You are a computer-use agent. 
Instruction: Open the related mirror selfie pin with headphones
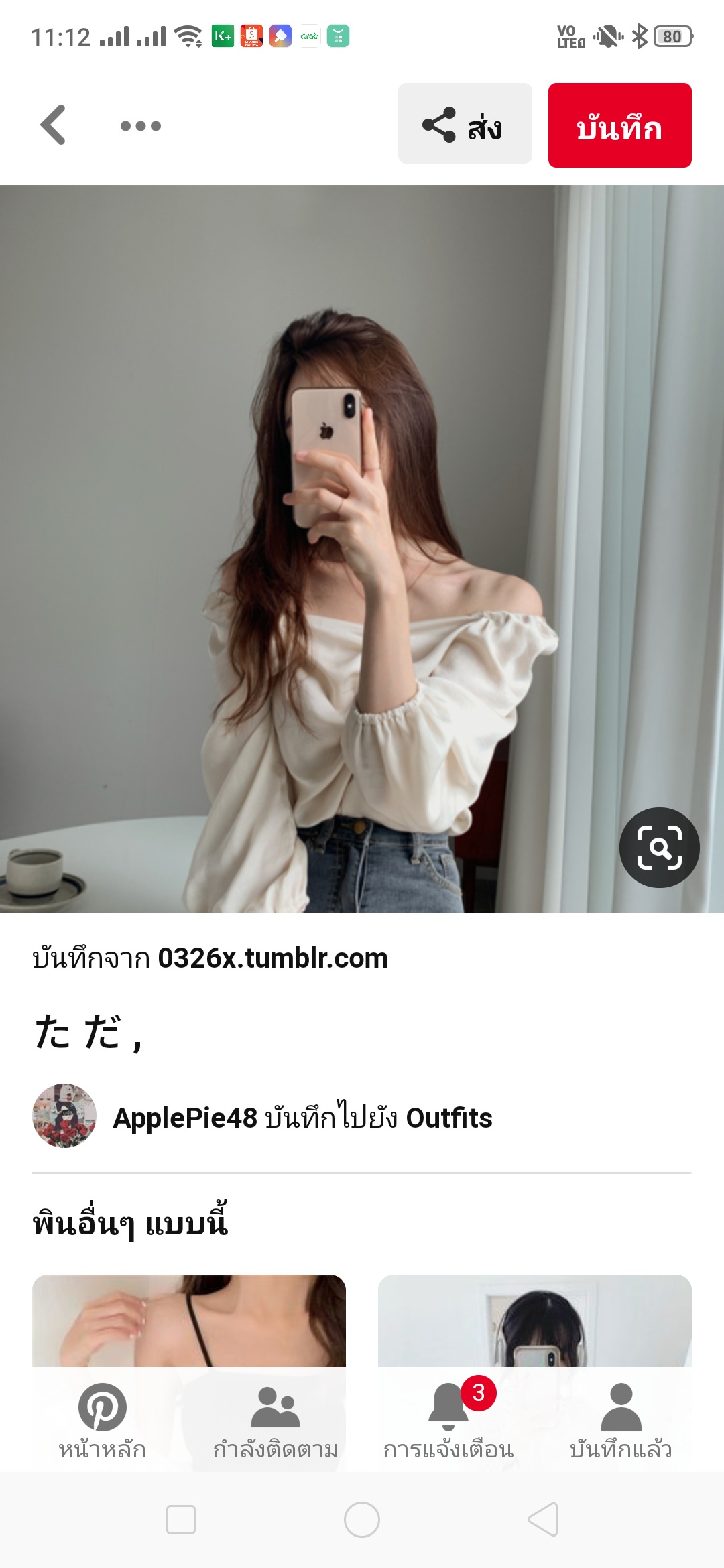click(x=534, y=1320)
